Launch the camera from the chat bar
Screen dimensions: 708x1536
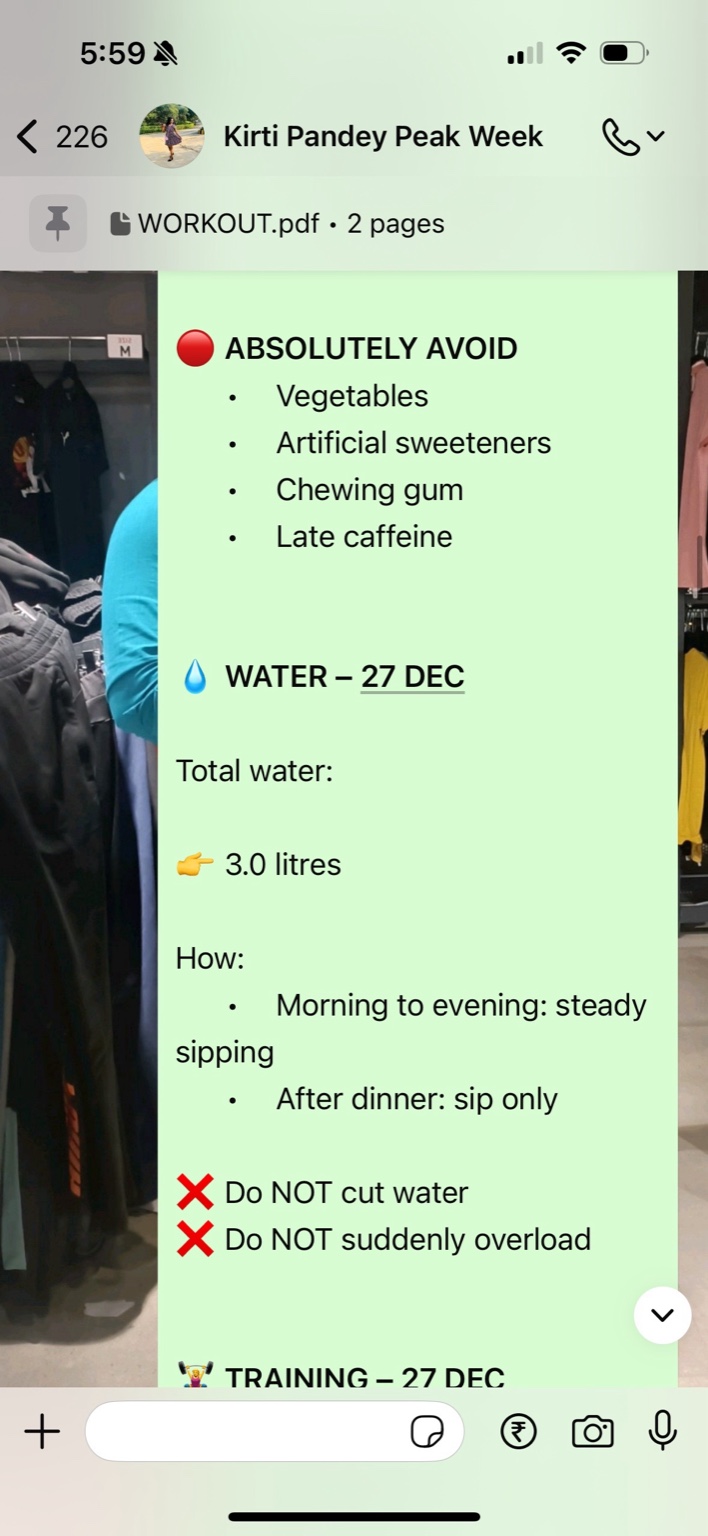tap(592, 1433)
